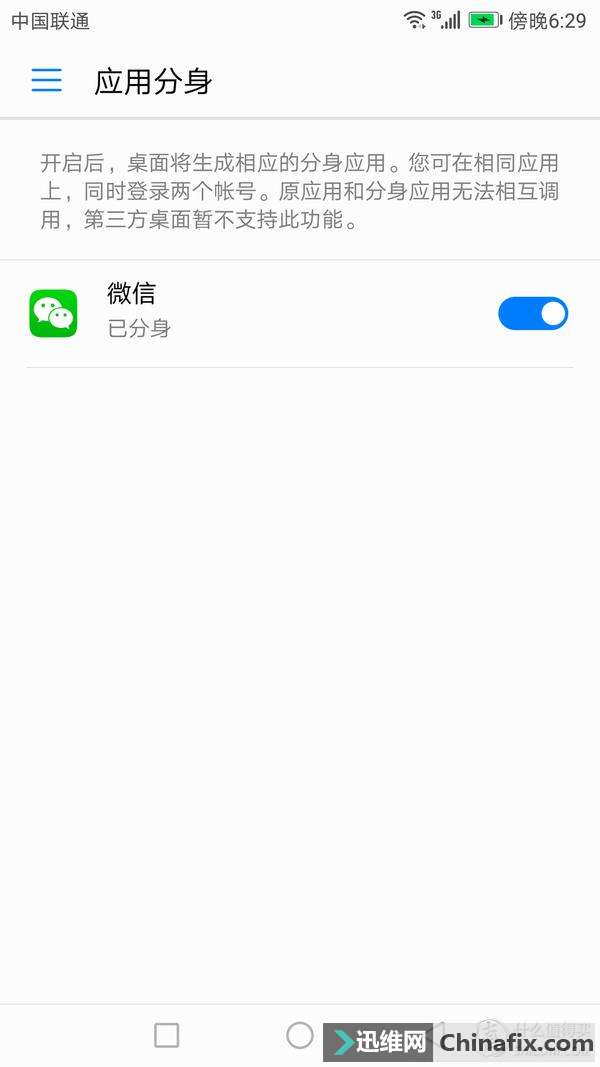Go to the home screen circle
600x1067 pixels.
coord(300,1035)
